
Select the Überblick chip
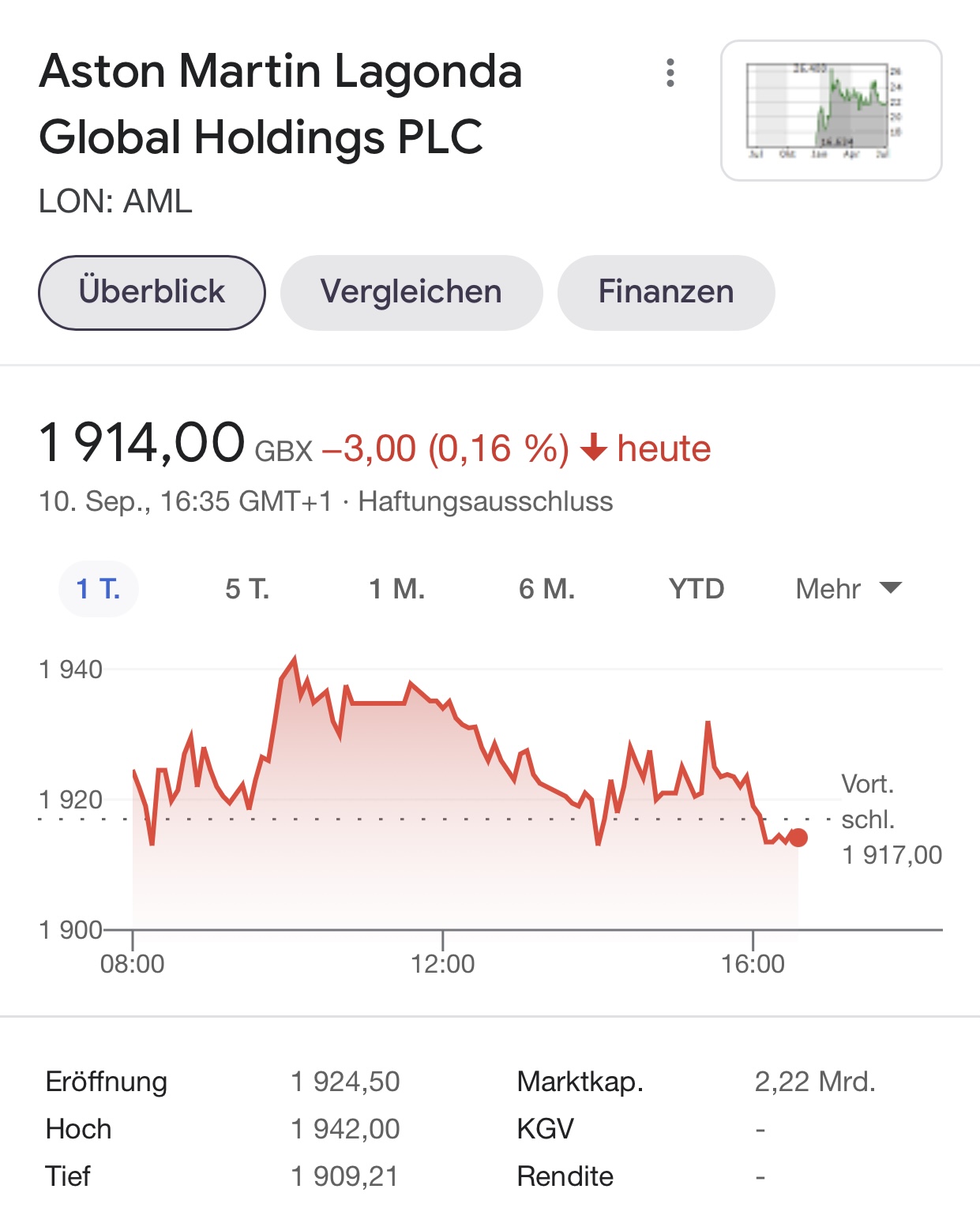[152, 292]
